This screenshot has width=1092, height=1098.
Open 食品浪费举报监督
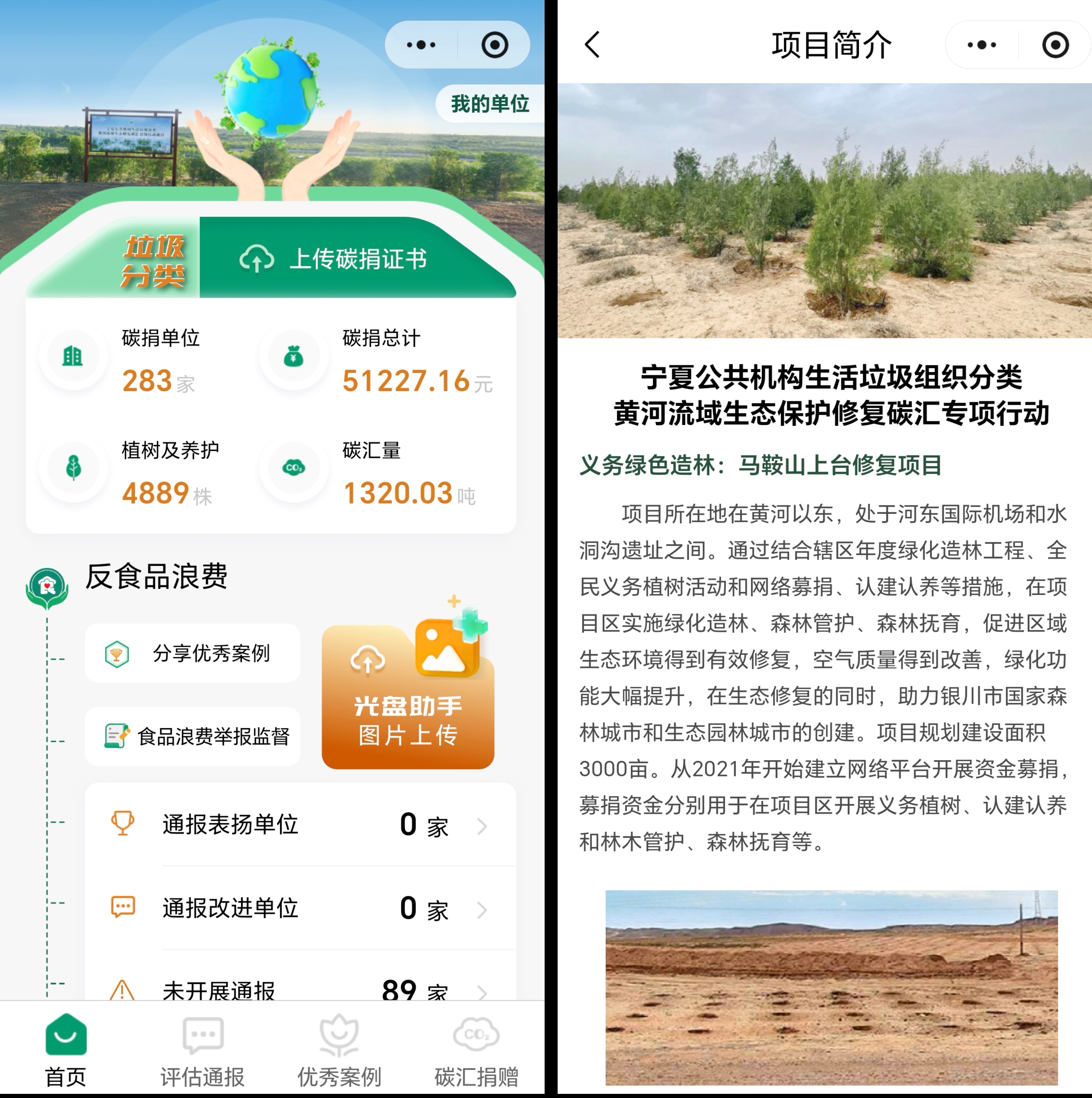pyautogui.click(x=193, y=737)
